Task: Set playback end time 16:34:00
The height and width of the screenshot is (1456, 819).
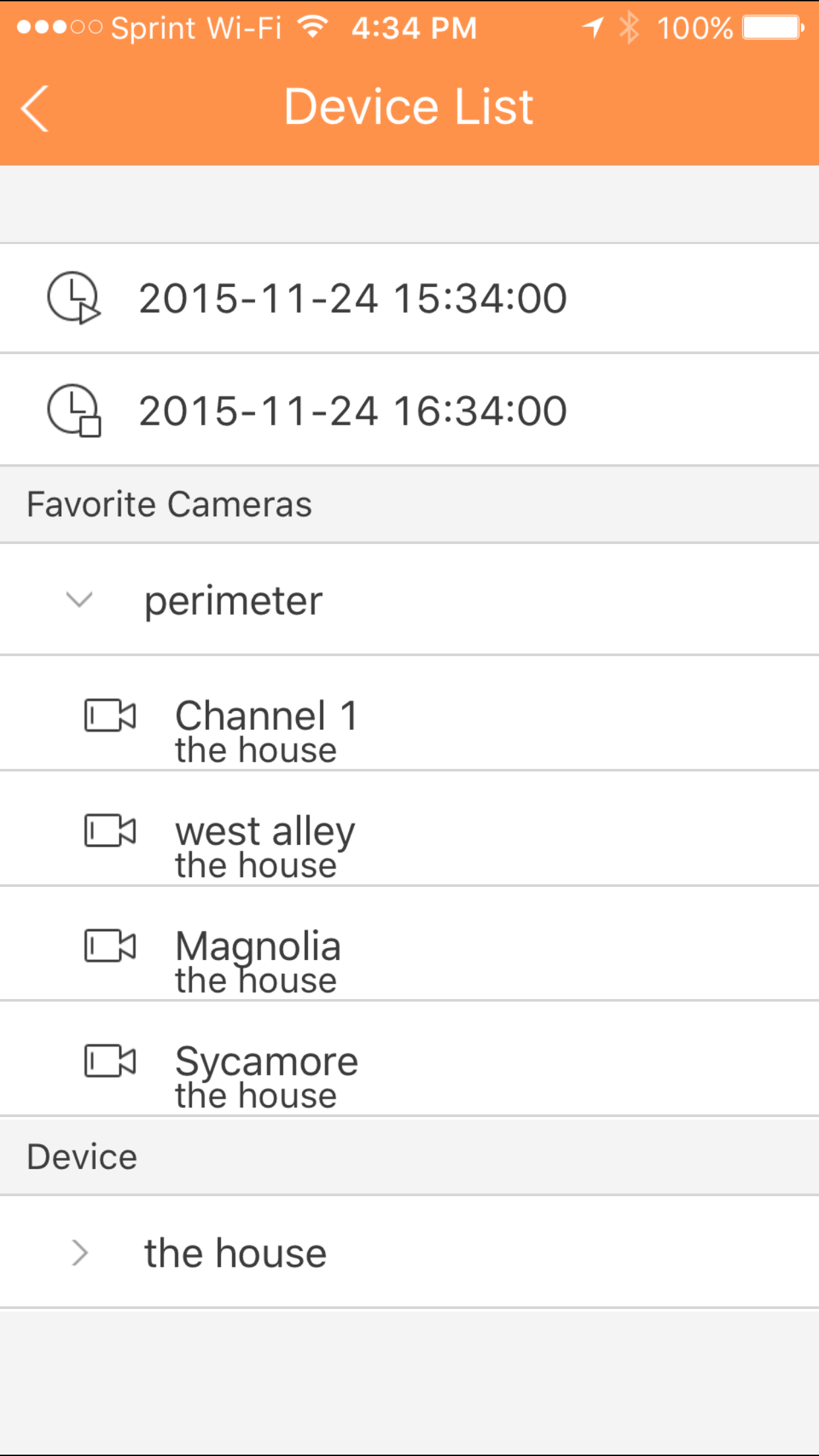Action: click(352, 411)
